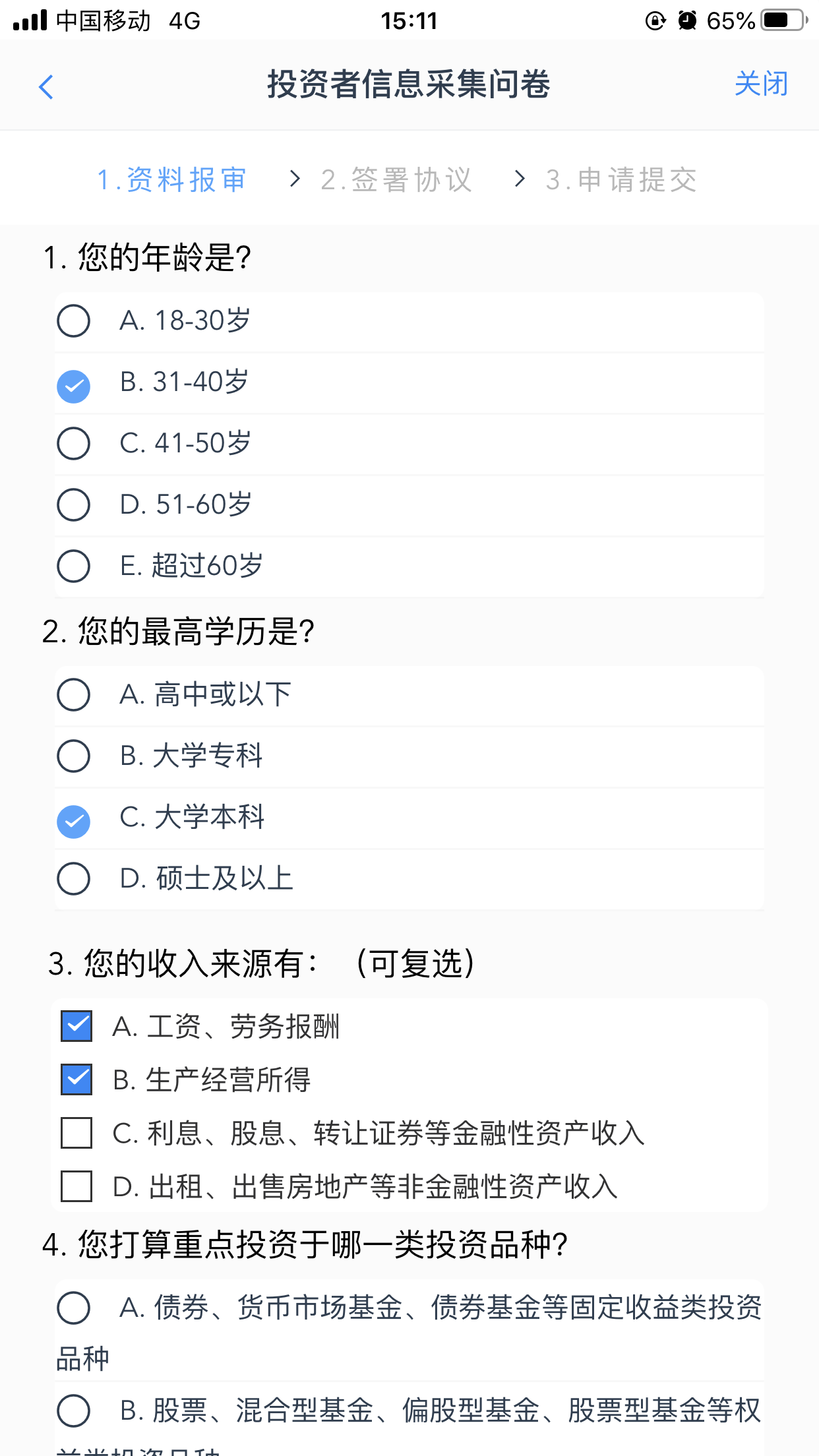Viewport: 819px width, 1456px height.
Task: Select education A. 高中或以下
Action: point(409,695)
